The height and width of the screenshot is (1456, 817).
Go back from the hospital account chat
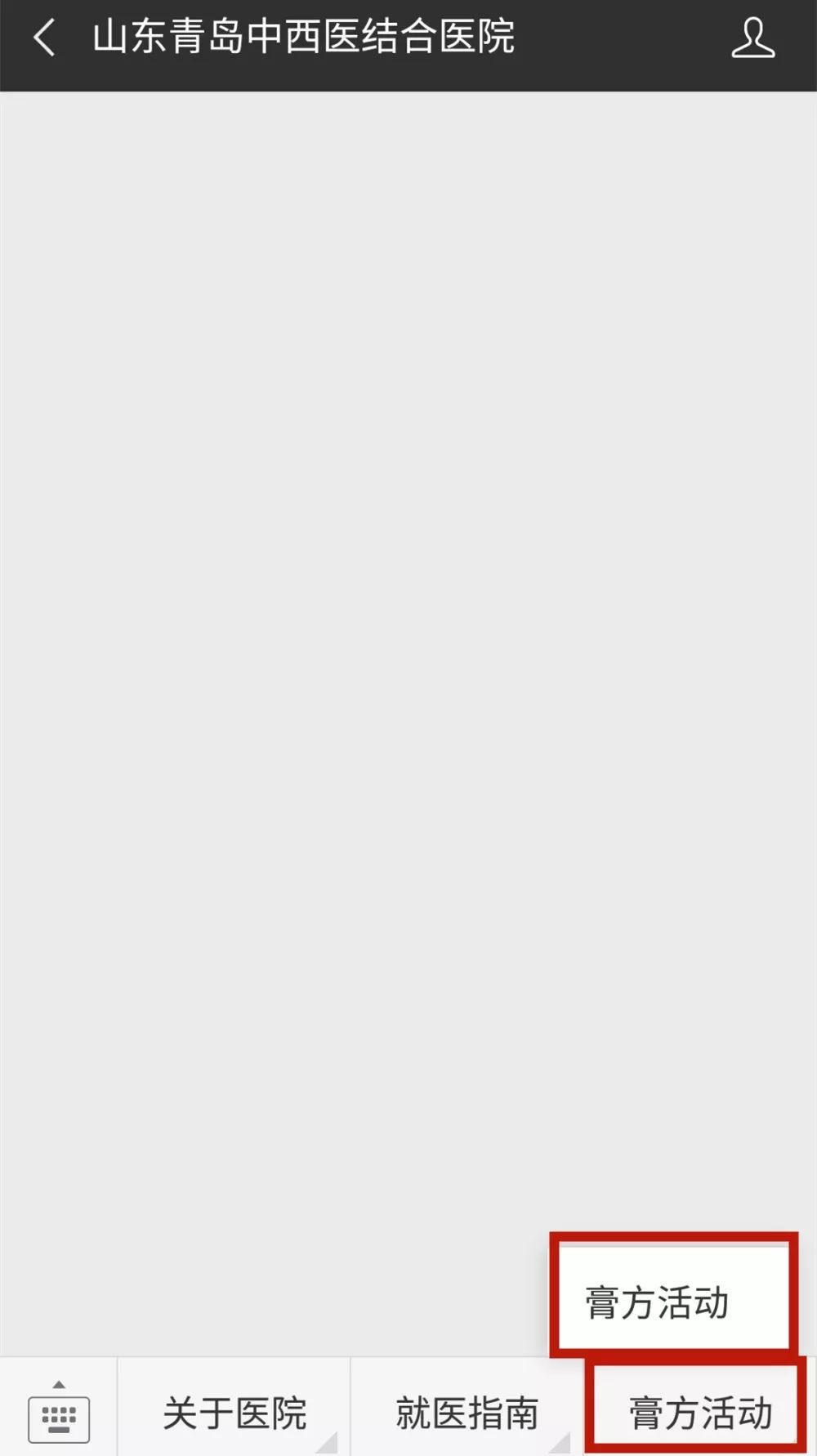(45, 38)
